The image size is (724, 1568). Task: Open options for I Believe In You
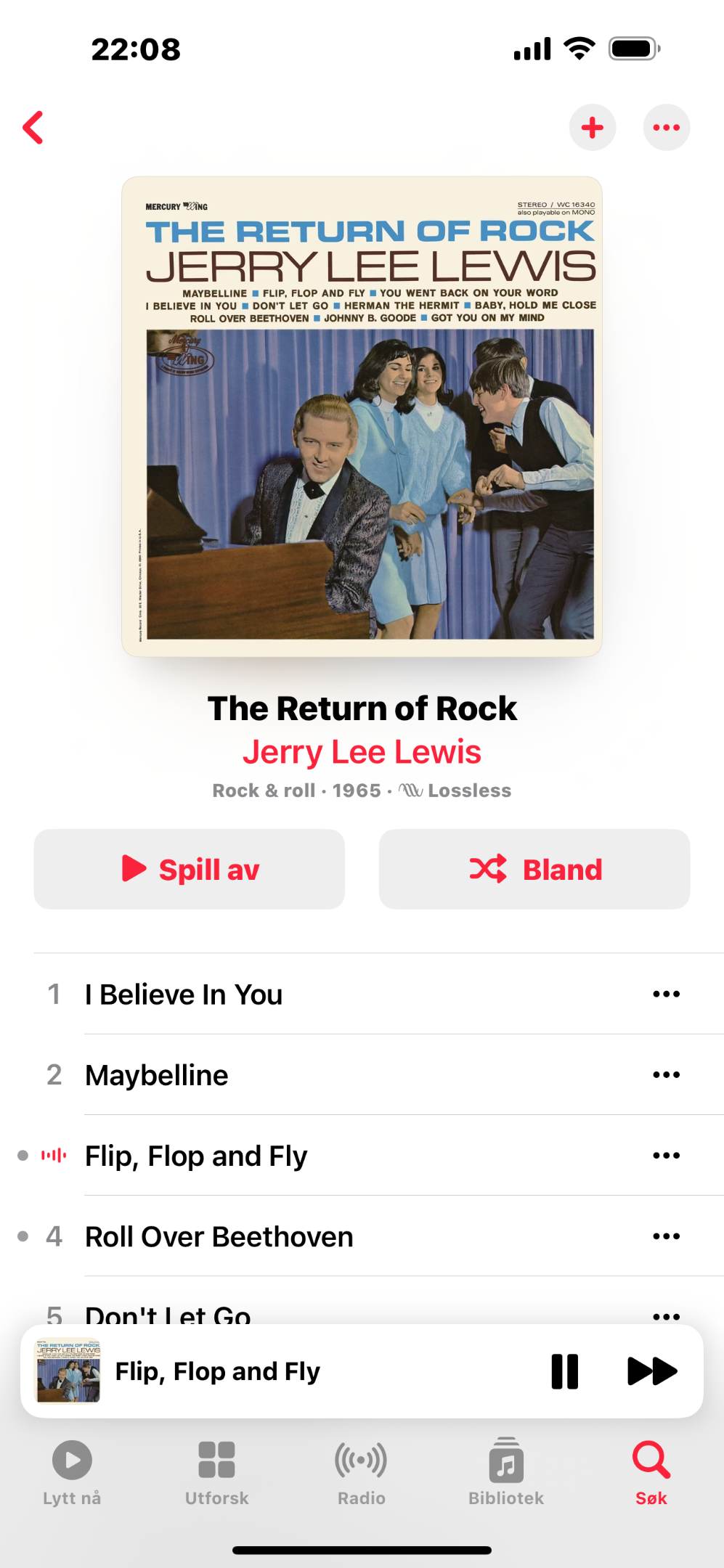point(666,994)
